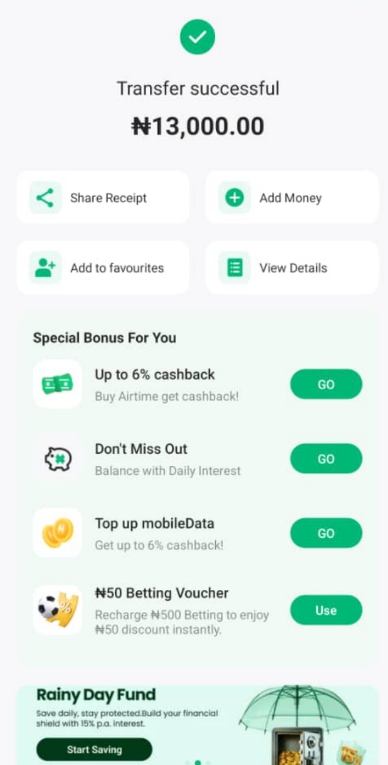Share the transfer receipt
This screenshot has width=388, height=765.
103,198
